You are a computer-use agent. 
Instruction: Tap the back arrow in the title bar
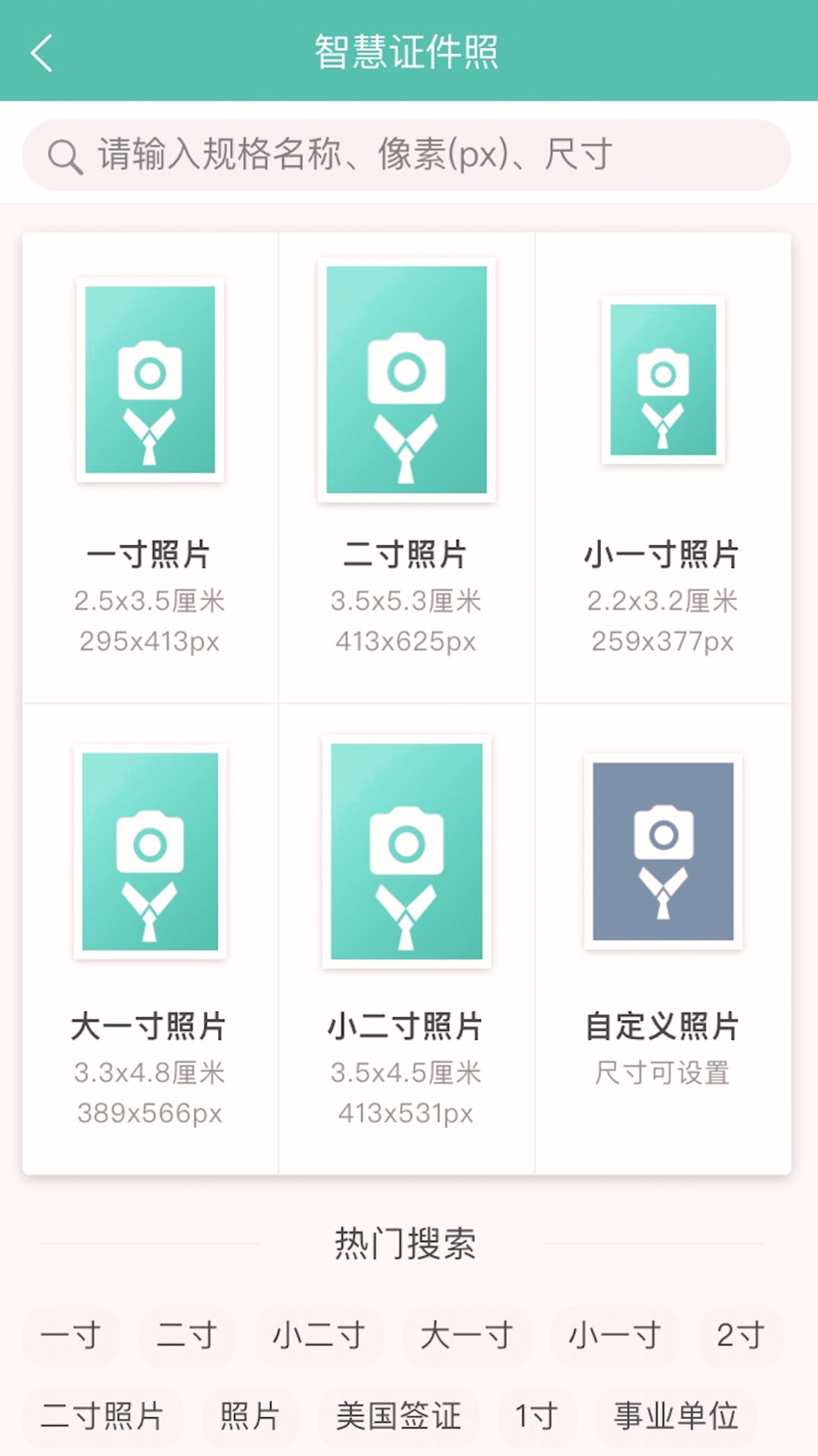point(41,52)
